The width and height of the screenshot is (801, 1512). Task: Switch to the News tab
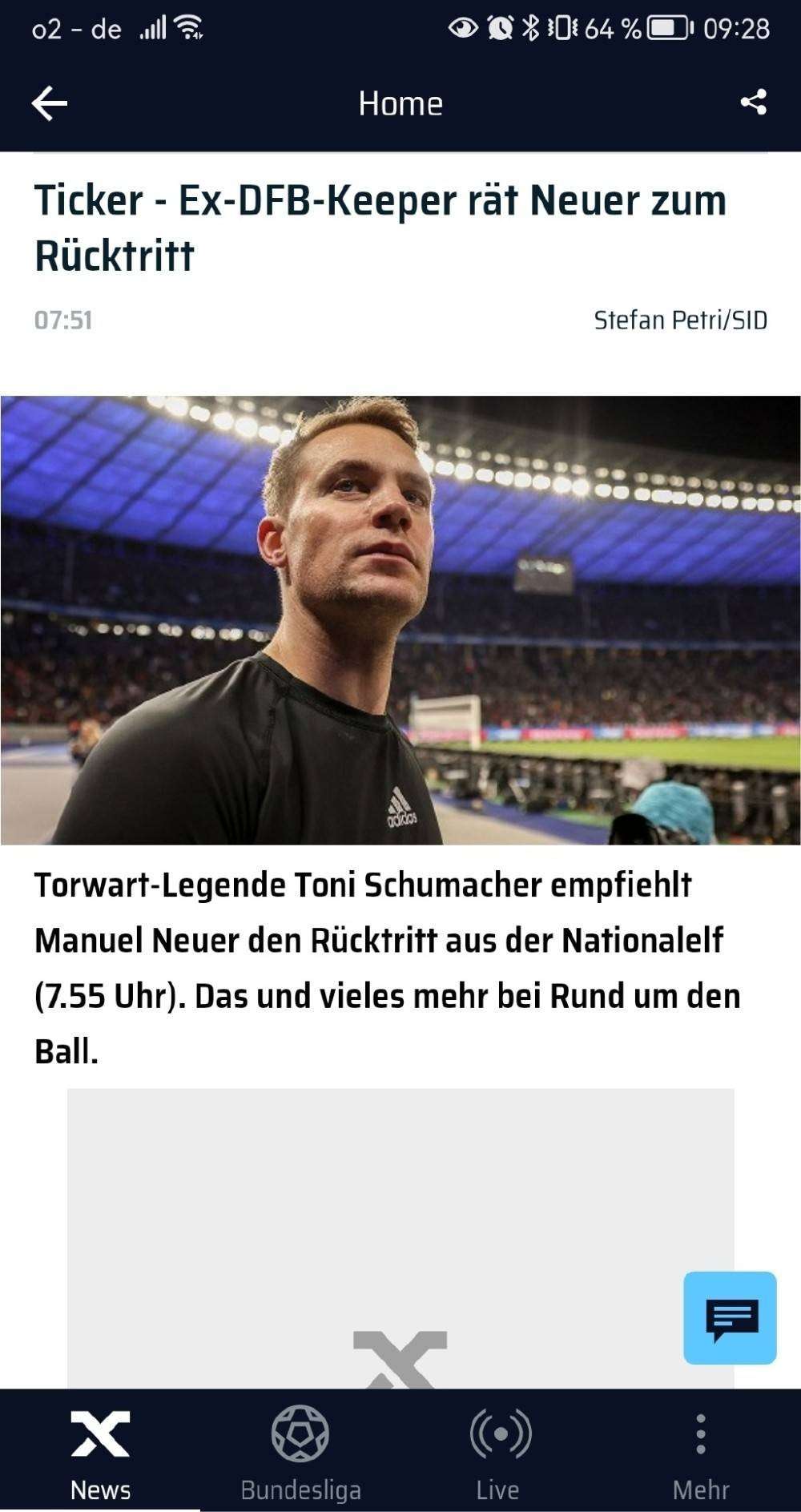pos(100,1451)
